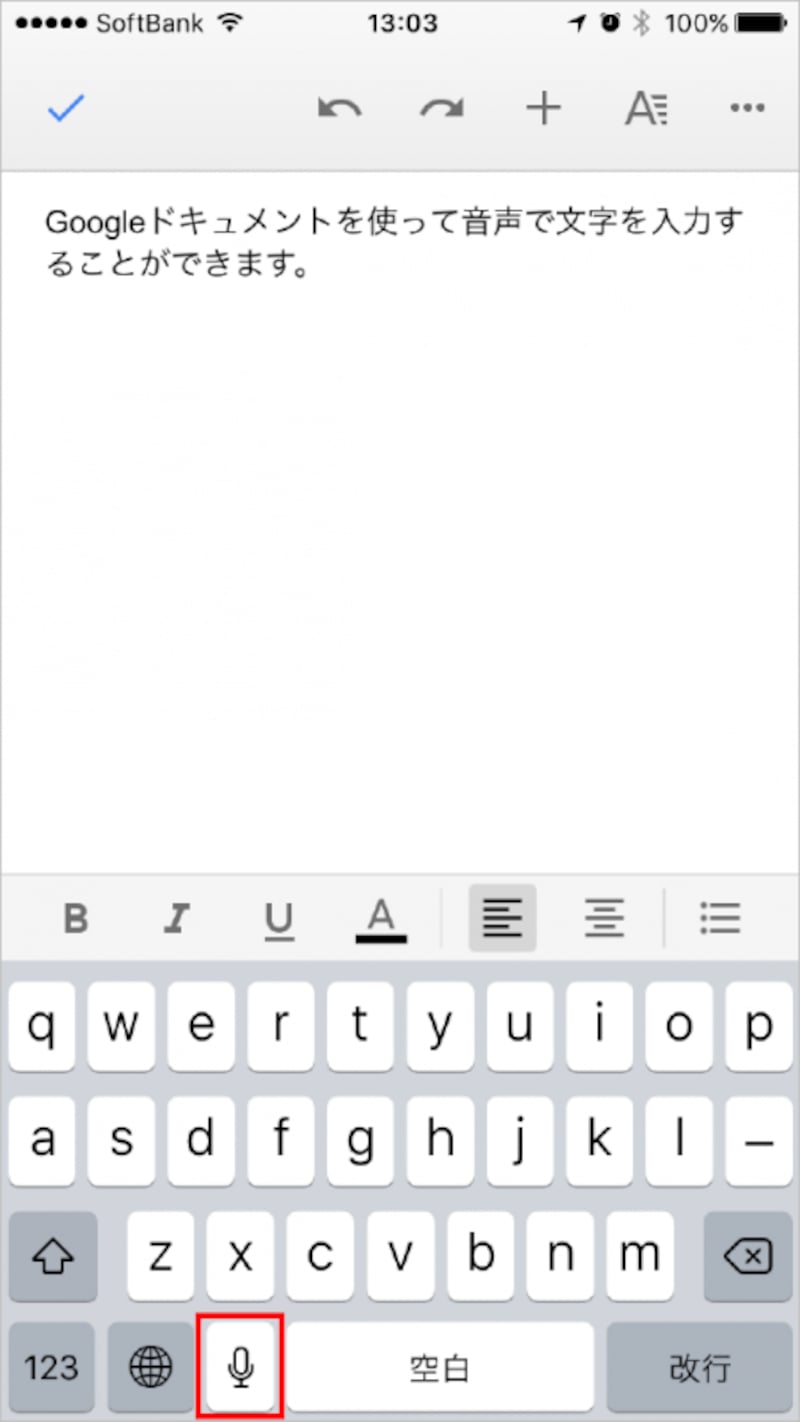Image resolution: width=800 pixels, height=1422 pixels.
Task: Open text formatting options with the A icon
Action: pos(646,108)
